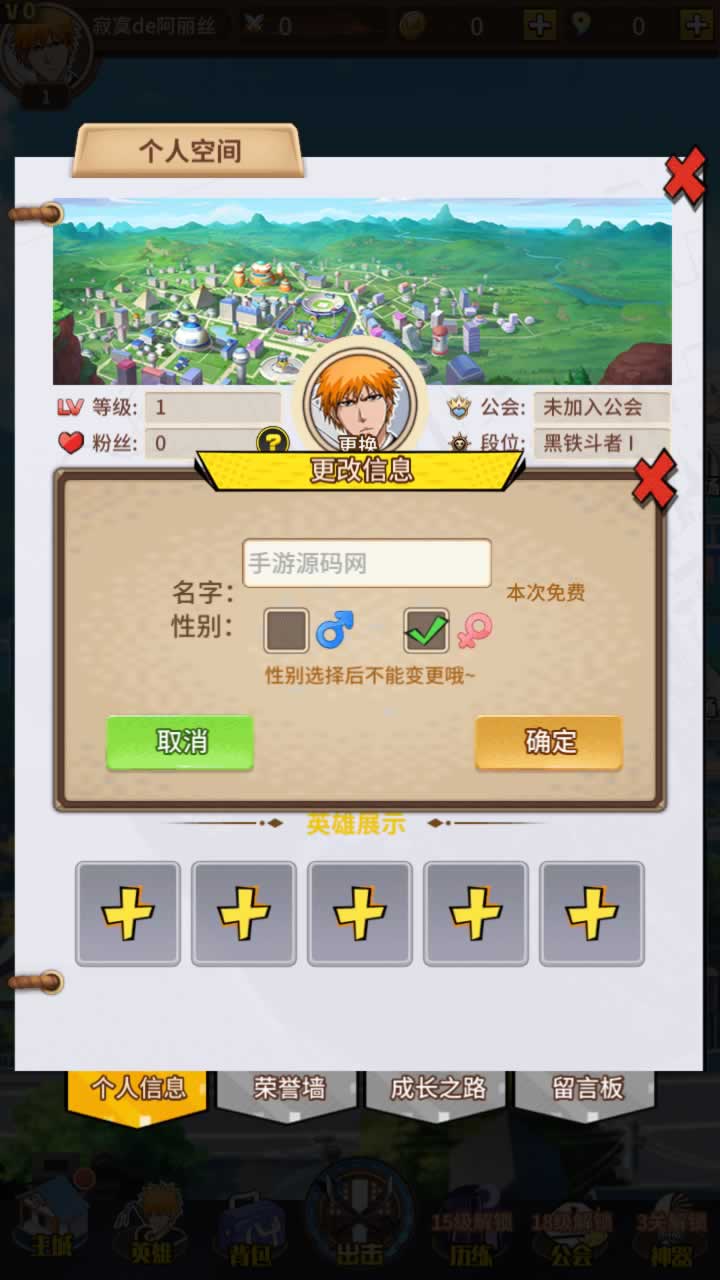This screenshot has width=720, height=1280.
Task: Open the 留言板 tab
Action: (x=587, y=1089)
